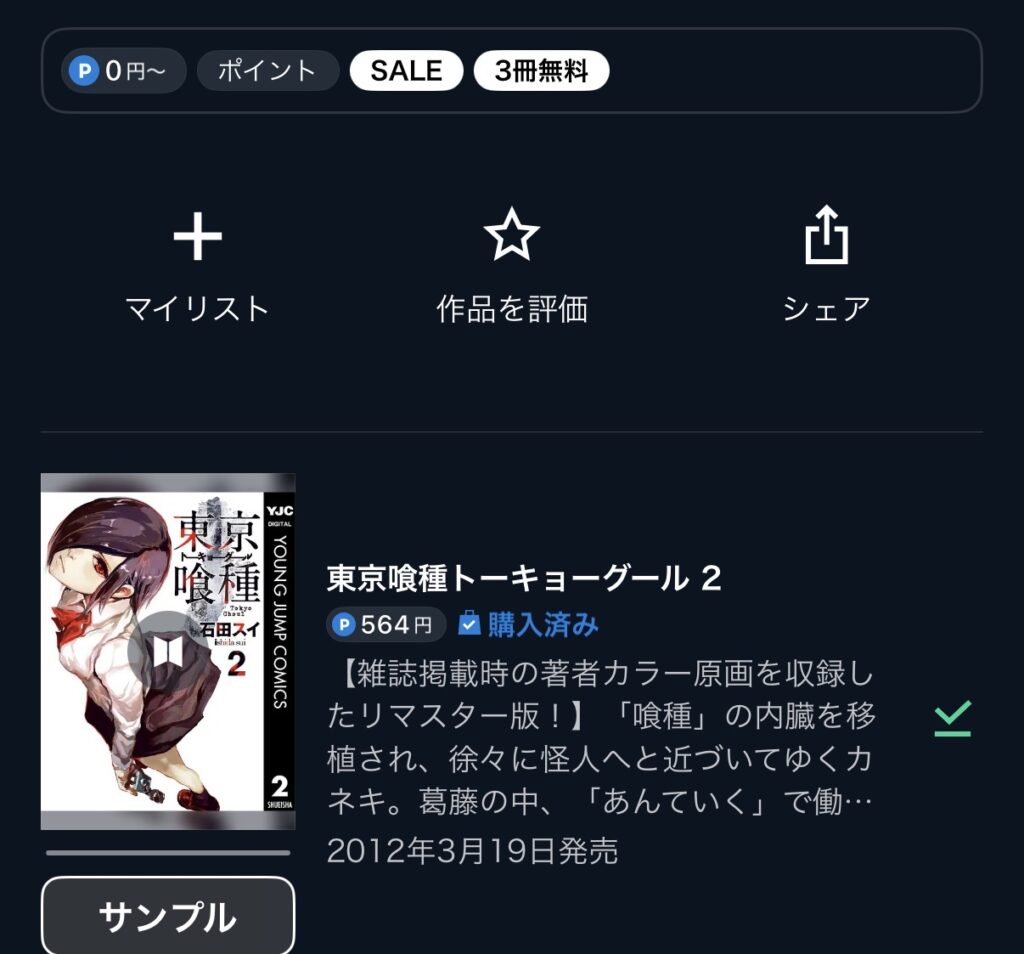Viewport: 1024px width, 954px height.
Task: Add this title to マイリスト
Action: (197, 264)
